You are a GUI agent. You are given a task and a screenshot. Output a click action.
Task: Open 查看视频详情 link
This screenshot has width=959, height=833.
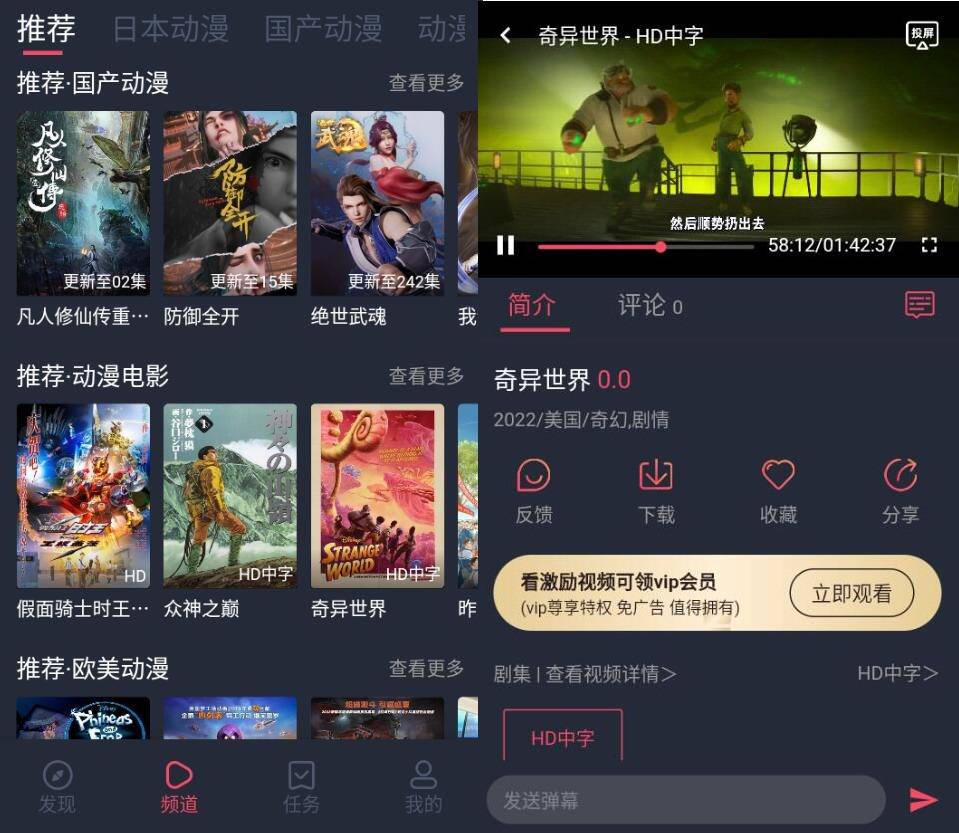(611, 674)
